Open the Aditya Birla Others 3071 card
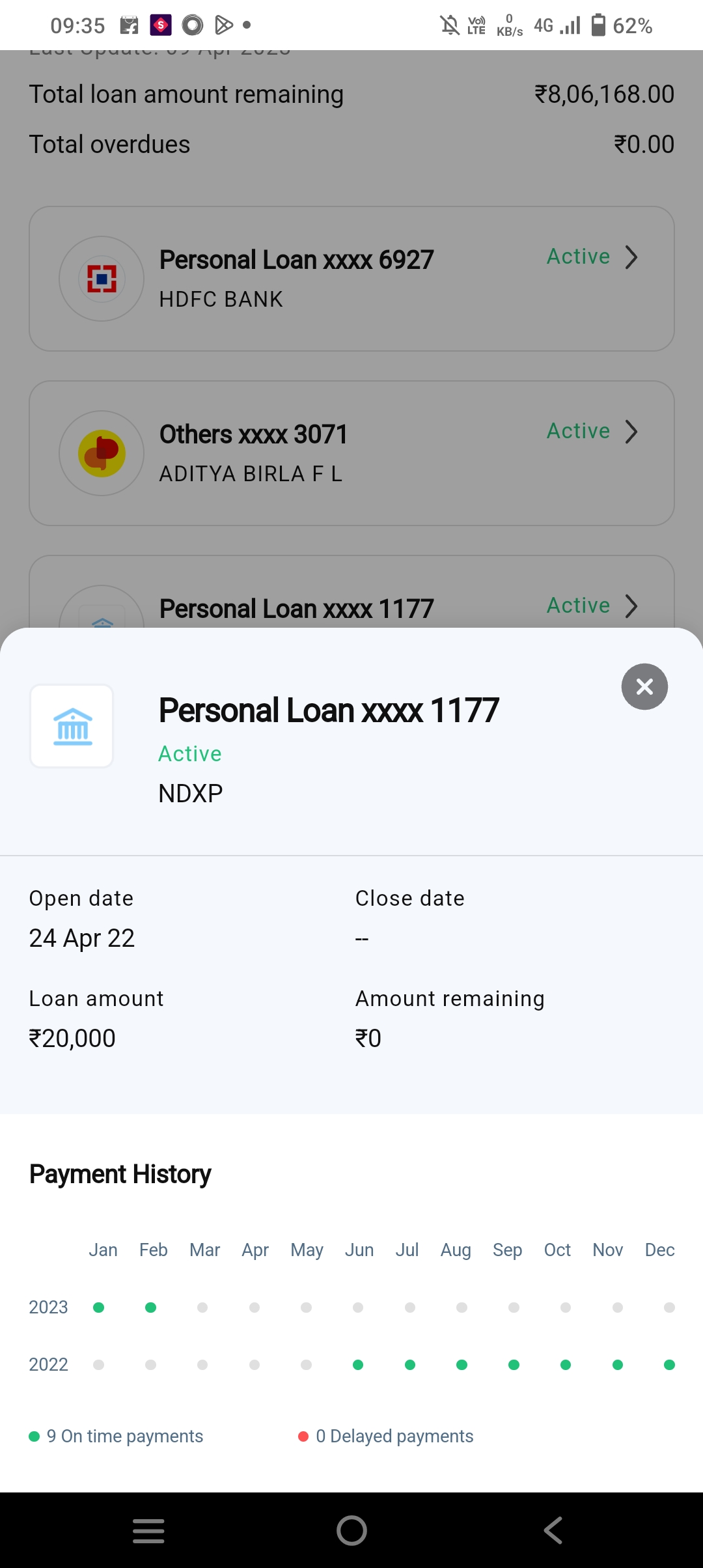703x1568 pixels. (351, 453)
